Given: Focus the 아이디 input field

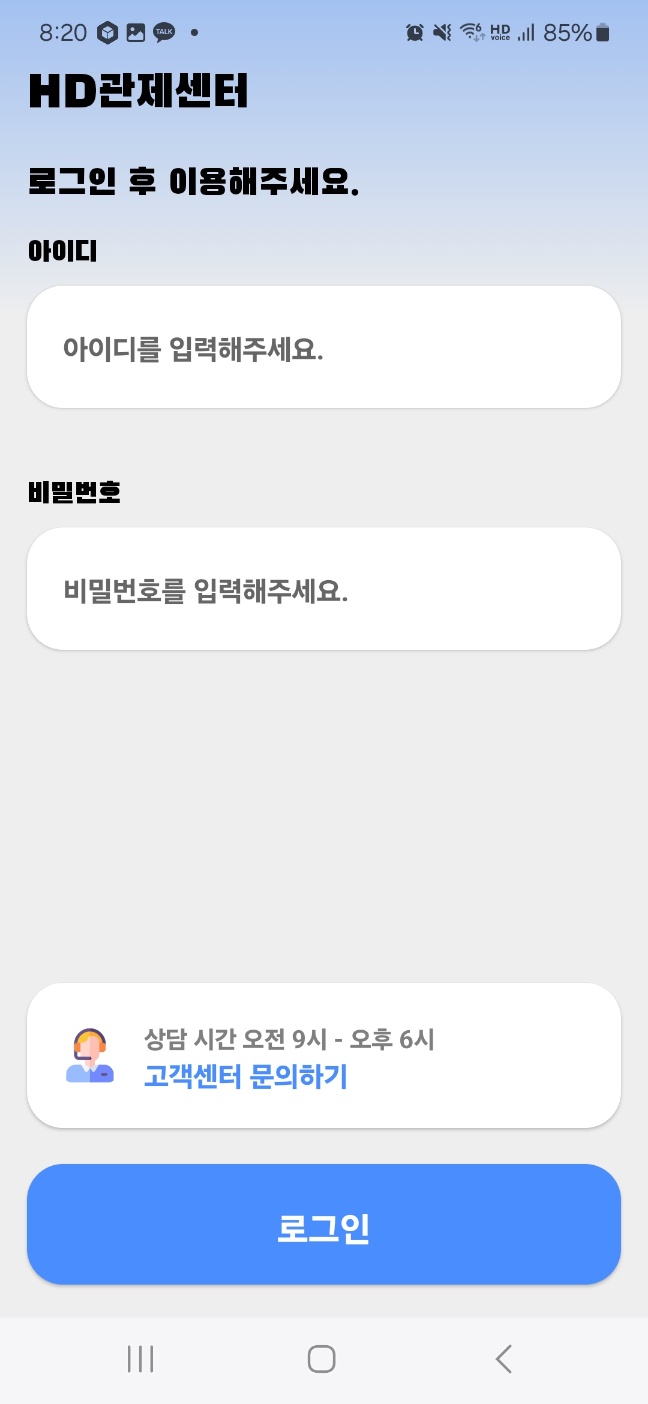Looking at the screenshot, I should 323,348.
